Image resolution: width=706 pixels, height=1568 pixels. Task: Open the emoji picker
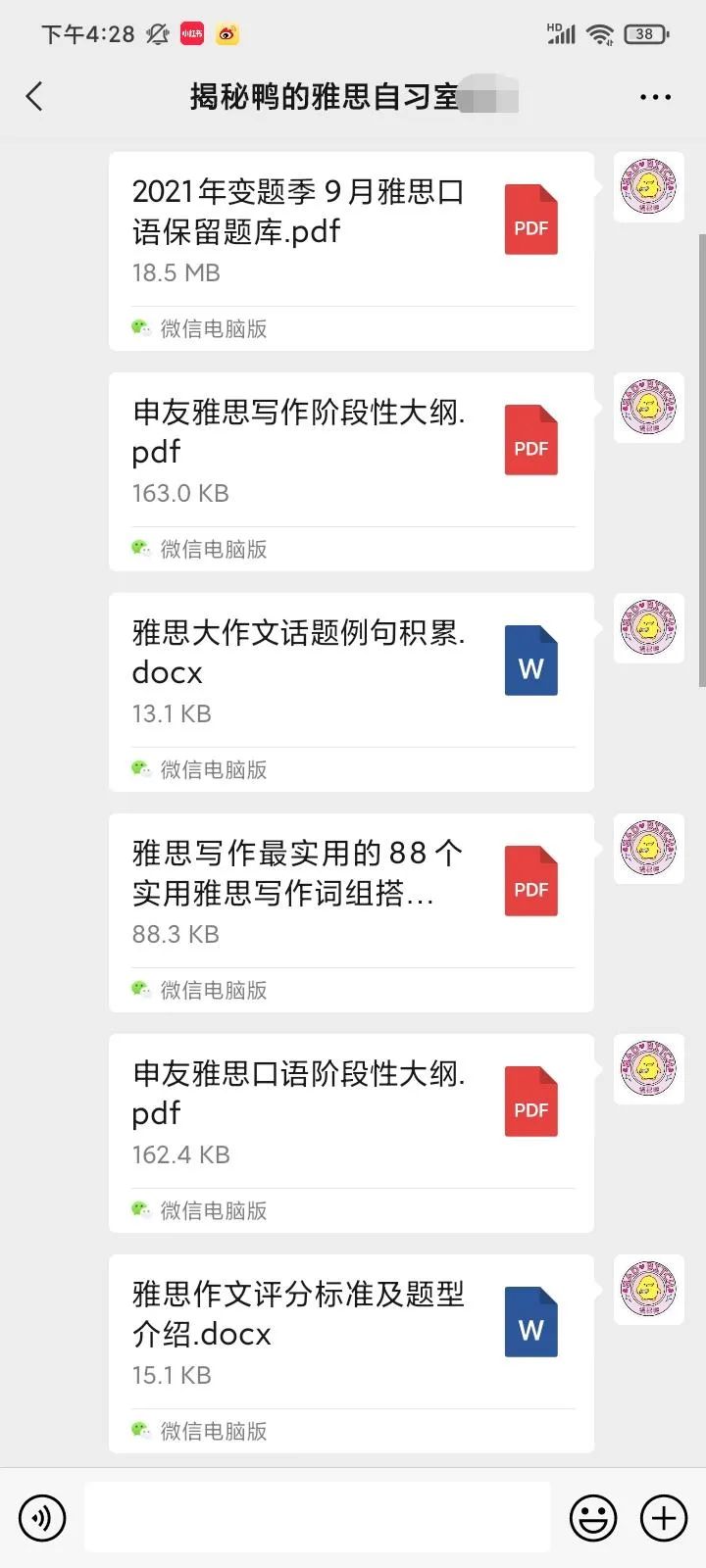point(592,1517)
